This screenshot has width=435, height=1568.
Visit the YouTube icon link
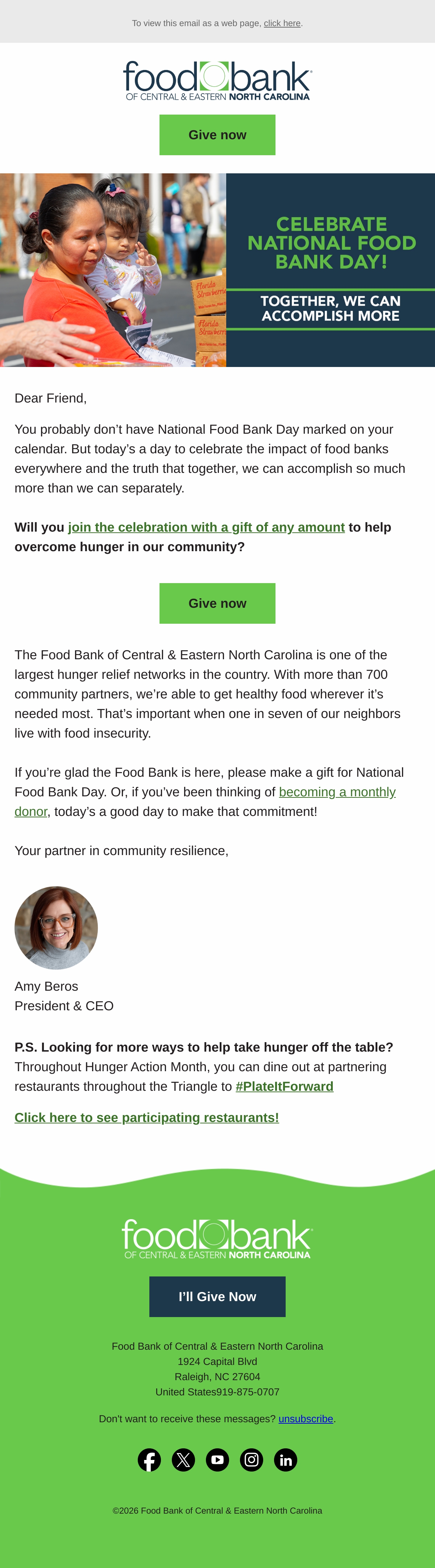pos(217,1460)
